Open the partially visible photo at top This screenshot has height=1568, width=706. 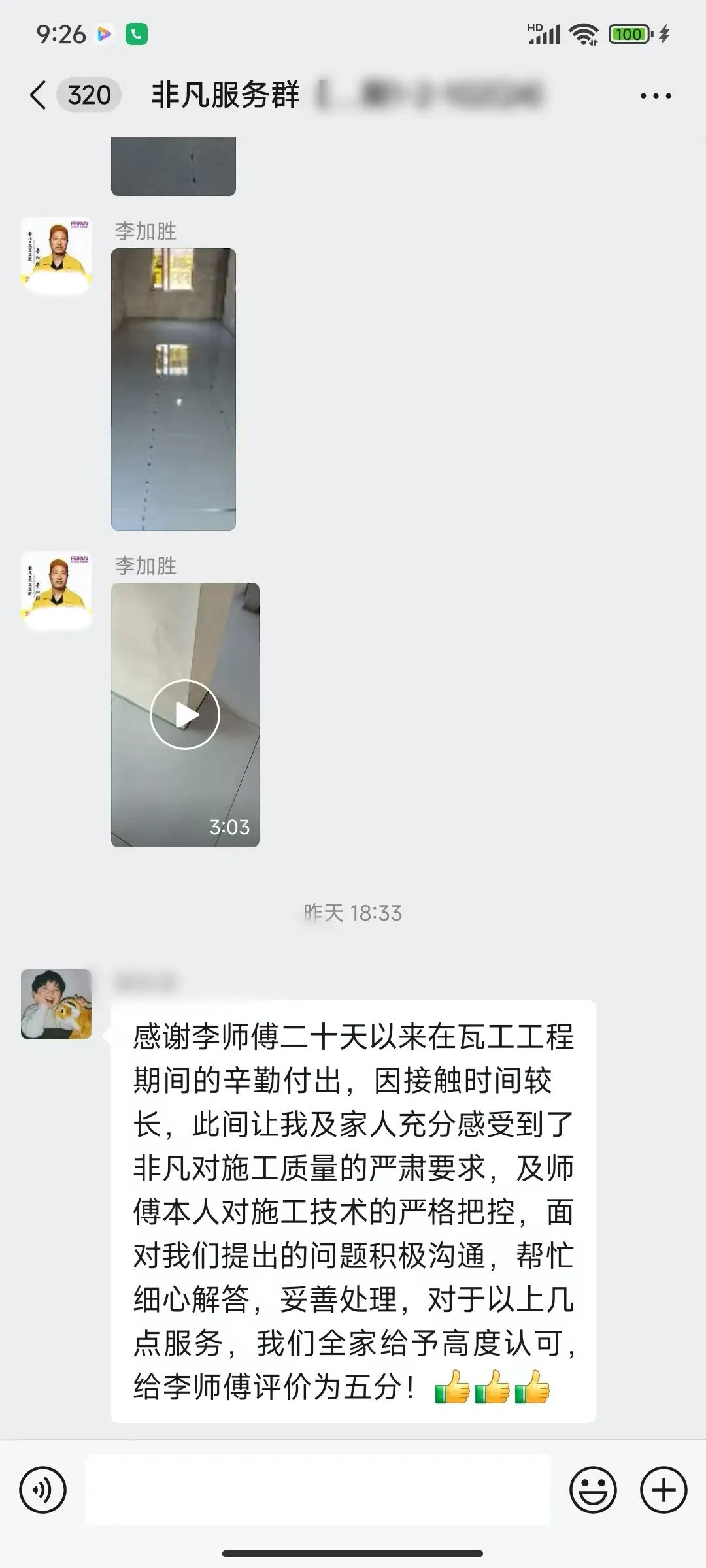tap(173, 167)
